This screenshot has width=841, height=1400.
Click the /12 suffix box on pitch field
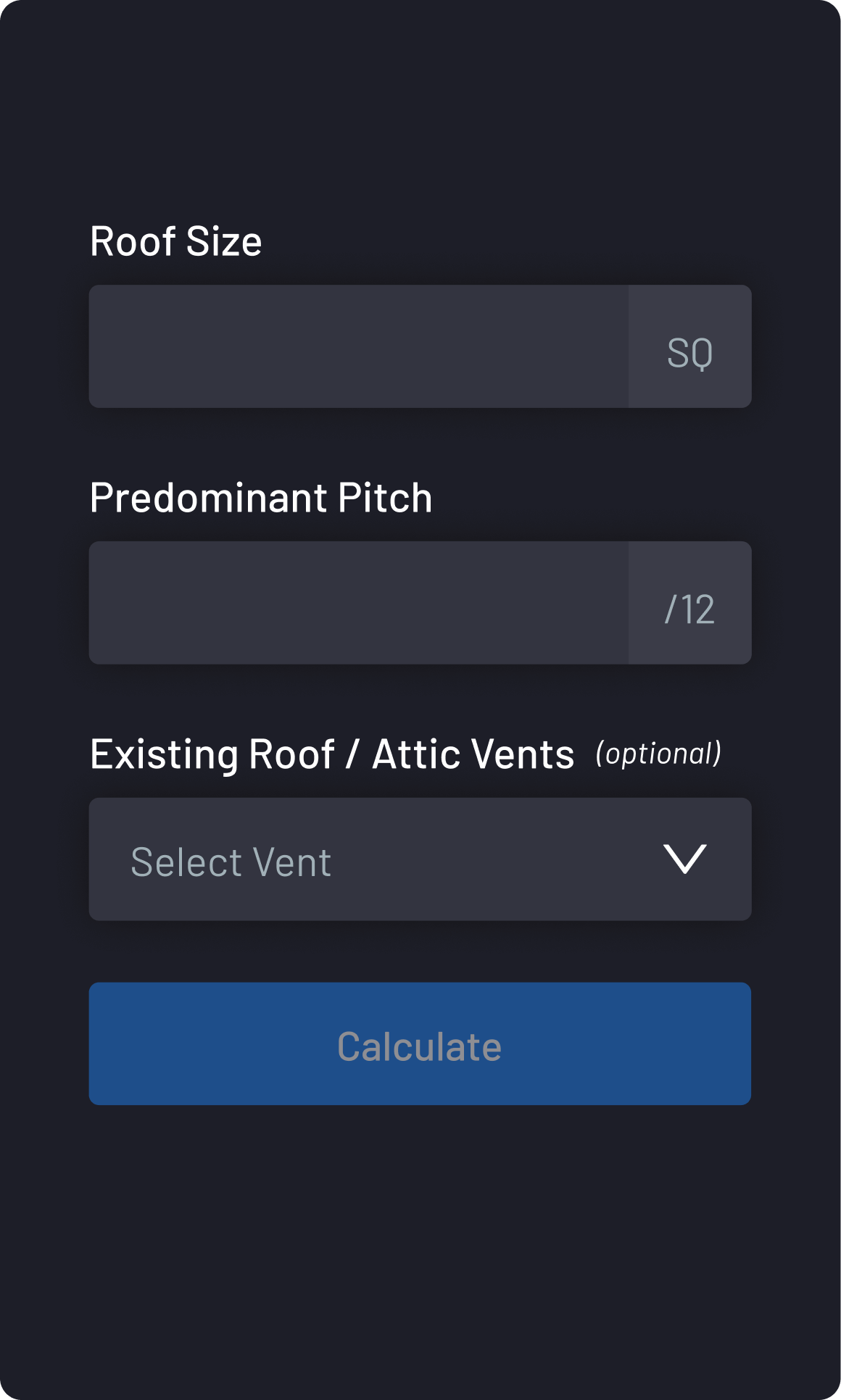tap(689, 602)
